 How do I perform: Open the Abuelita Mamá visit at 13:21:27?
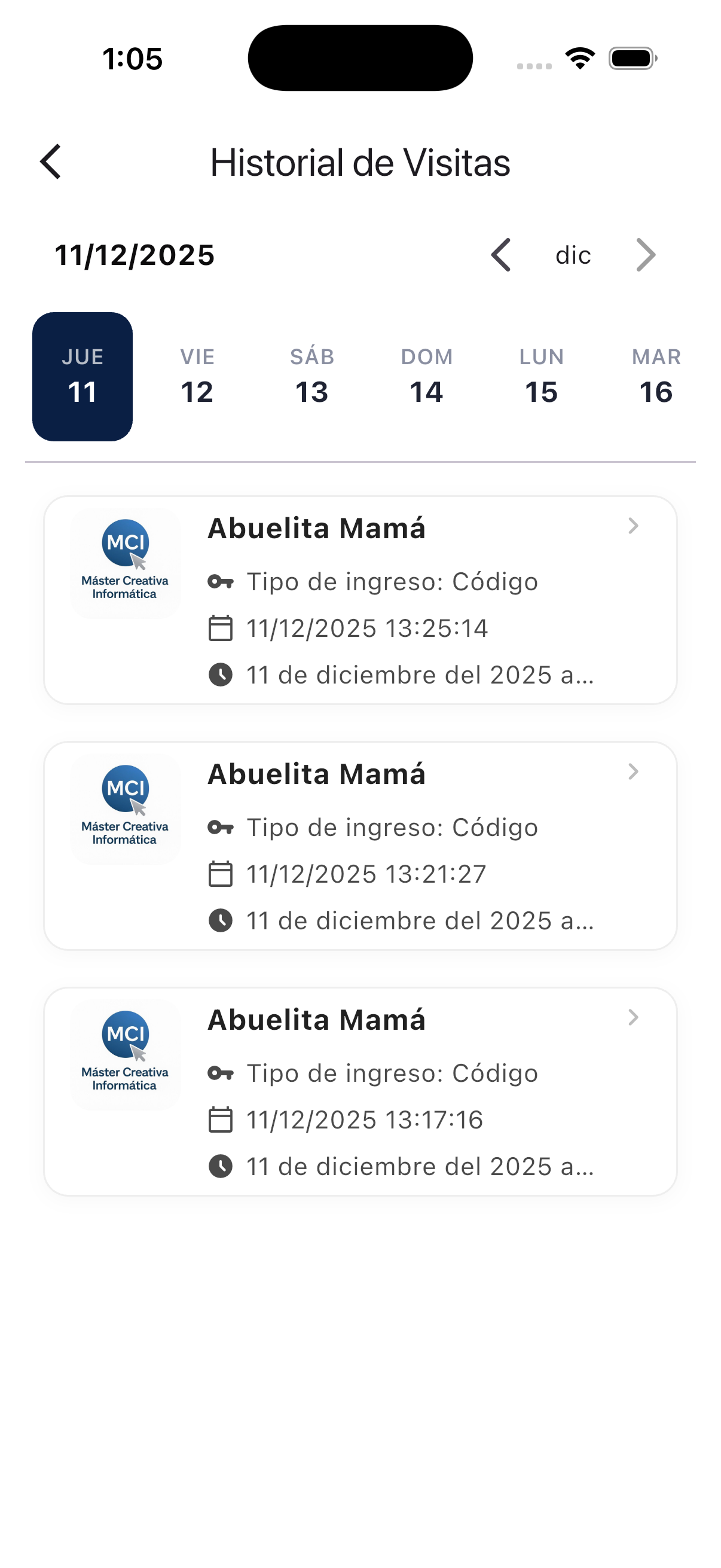tap(360, 846)
